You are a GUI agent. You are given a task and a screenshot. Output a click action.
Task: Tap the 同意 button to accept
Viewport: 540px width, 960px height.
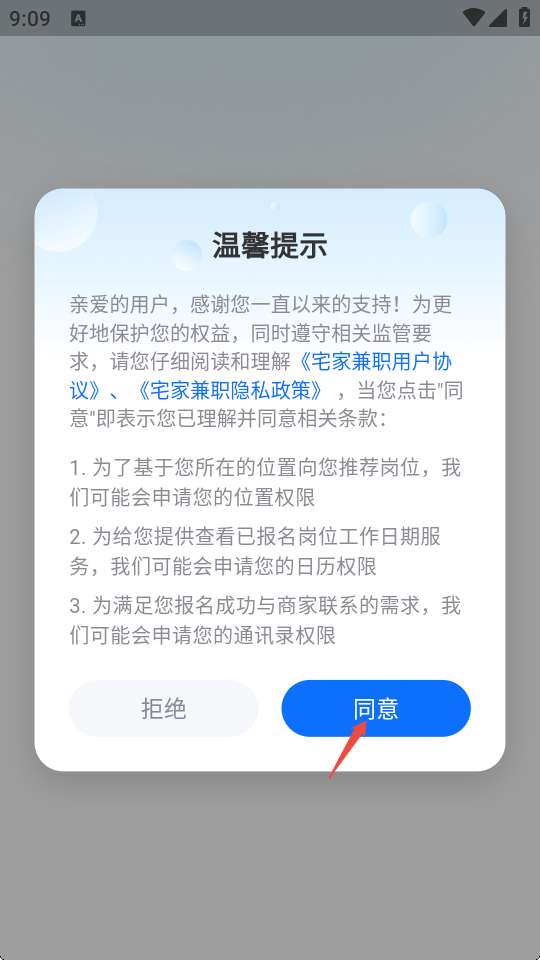point(376,708)
